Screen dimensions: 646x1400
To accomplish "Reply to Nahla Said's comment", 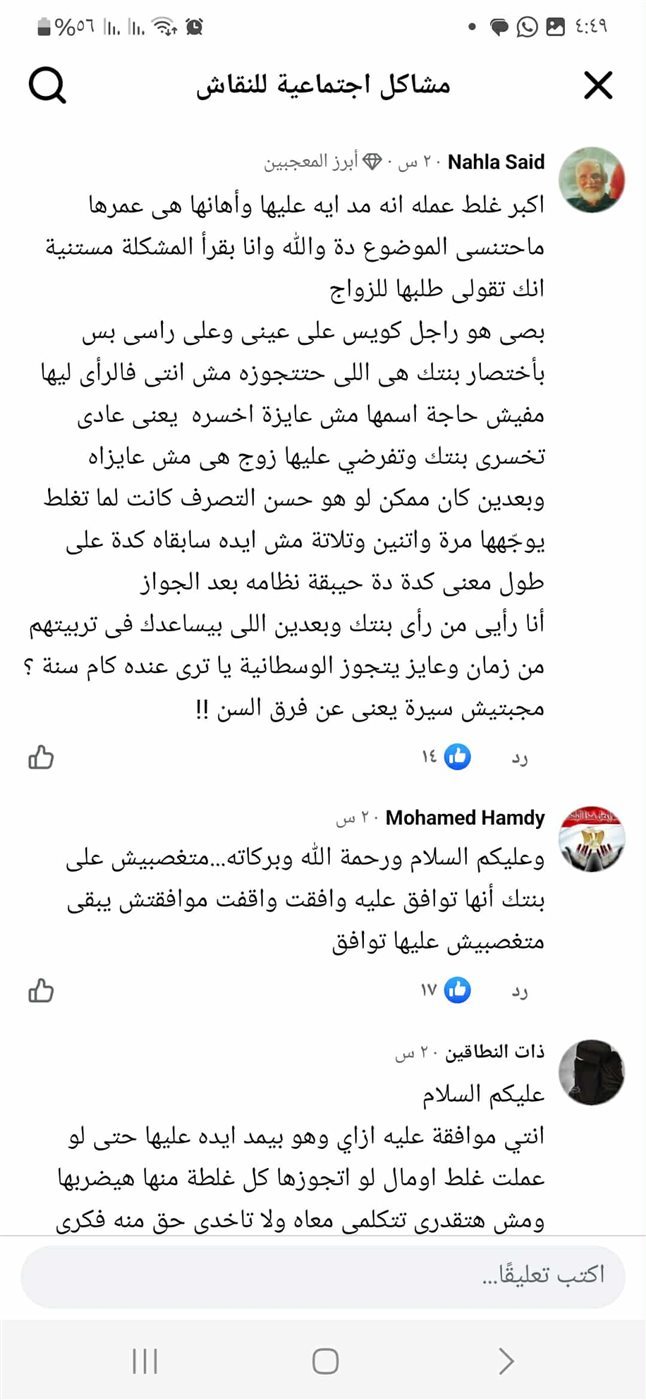I will [x=519, y=758].
